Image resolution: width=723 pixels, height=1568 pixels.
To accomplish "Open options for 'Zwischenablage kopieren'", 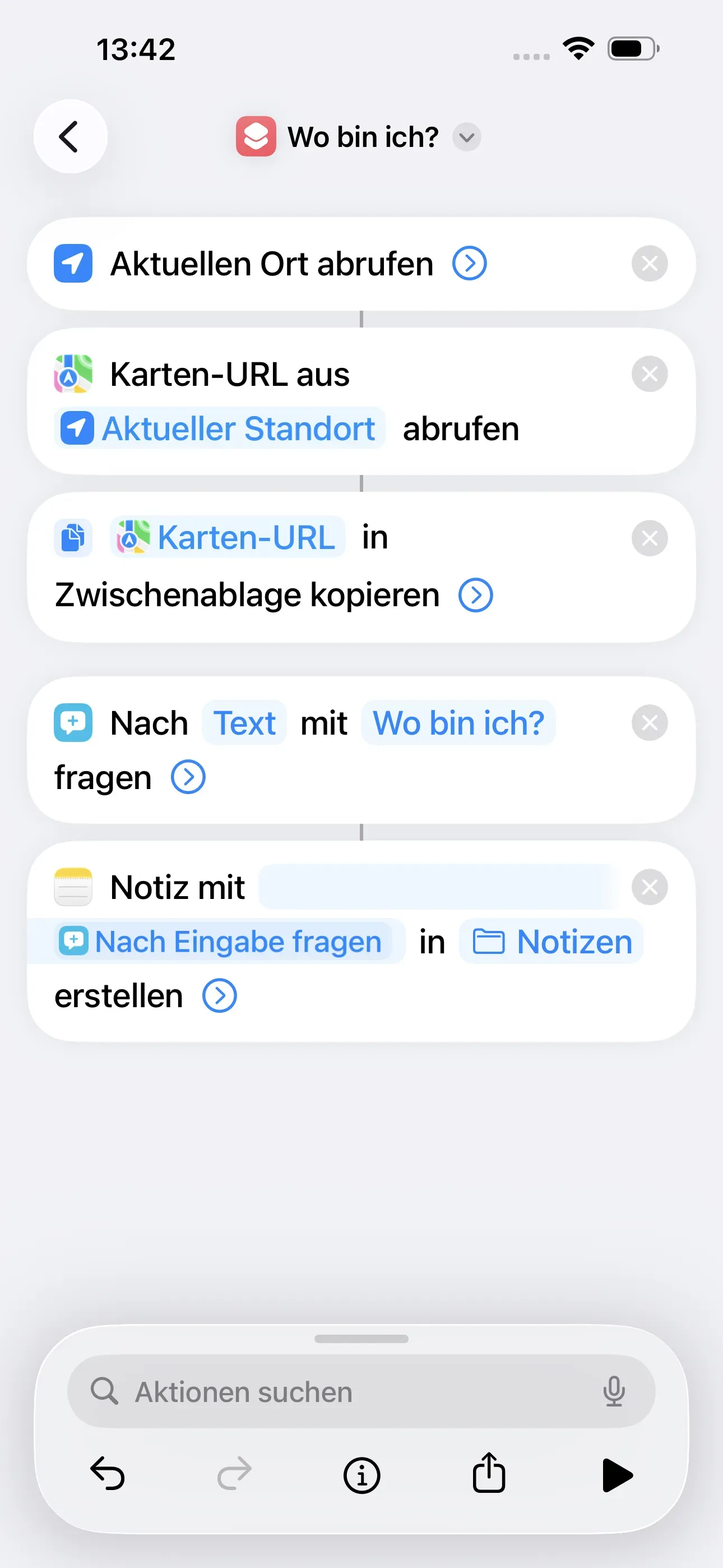I will [476, 594].
